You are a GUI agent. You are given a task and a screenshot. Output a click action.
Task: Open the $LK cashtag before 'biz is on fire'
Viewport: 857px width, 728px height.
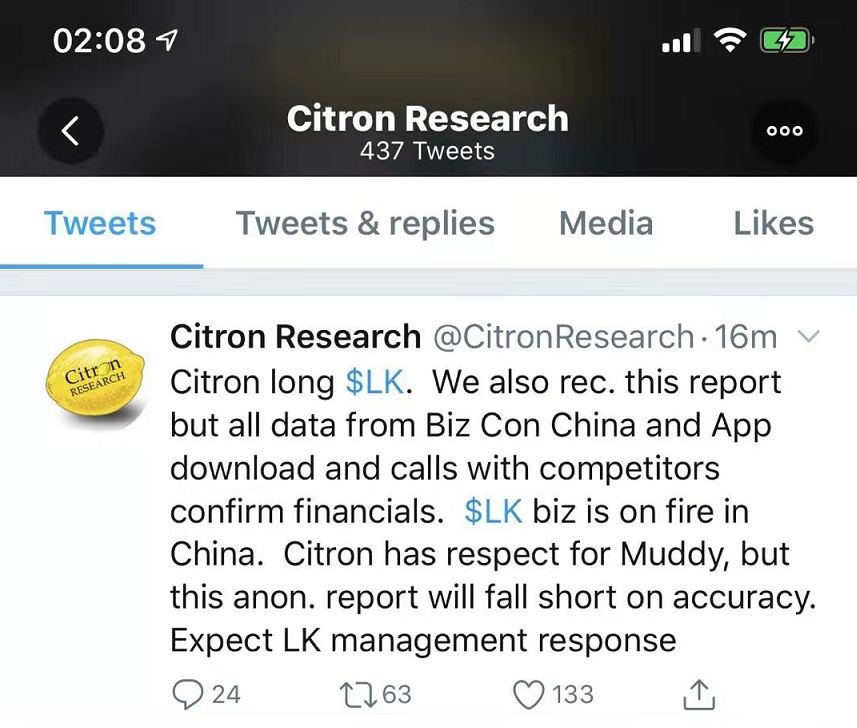coord(494,511)
